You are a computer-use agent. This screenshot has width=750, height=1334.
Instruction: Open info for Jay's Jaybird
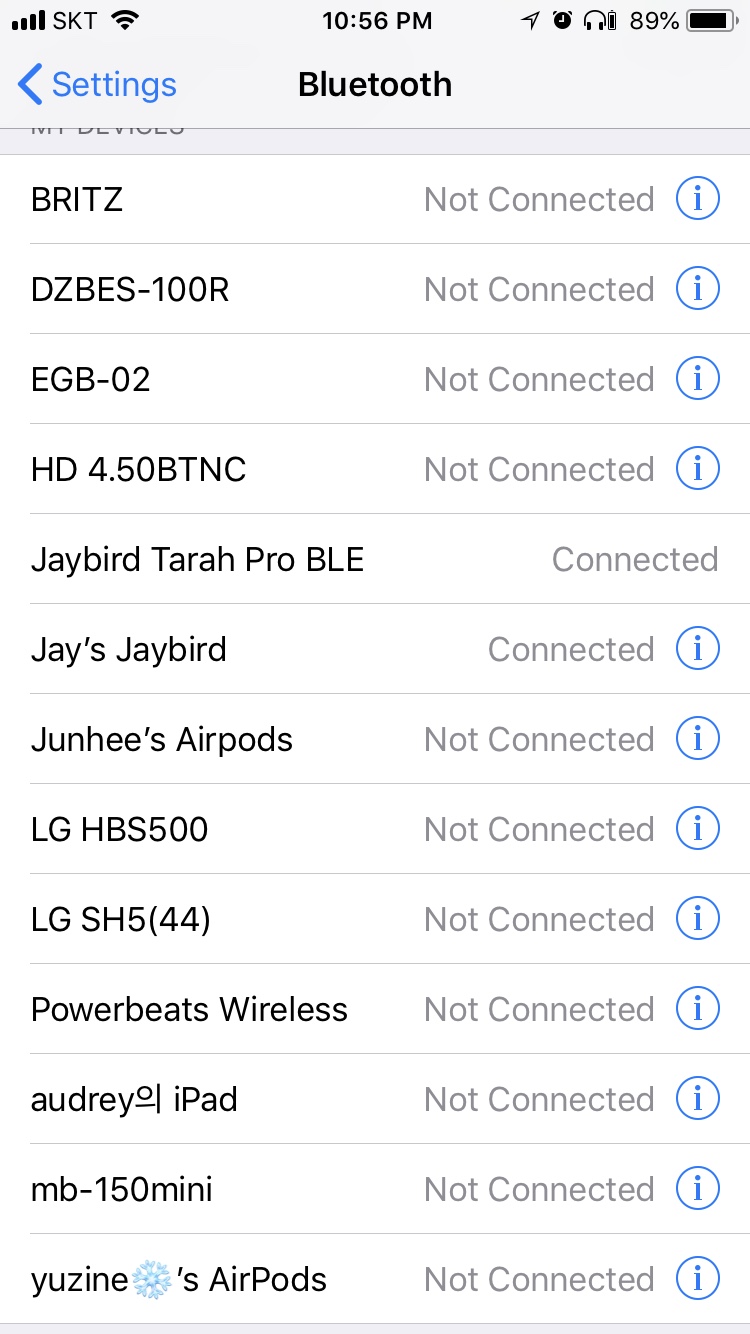(697, 649)
